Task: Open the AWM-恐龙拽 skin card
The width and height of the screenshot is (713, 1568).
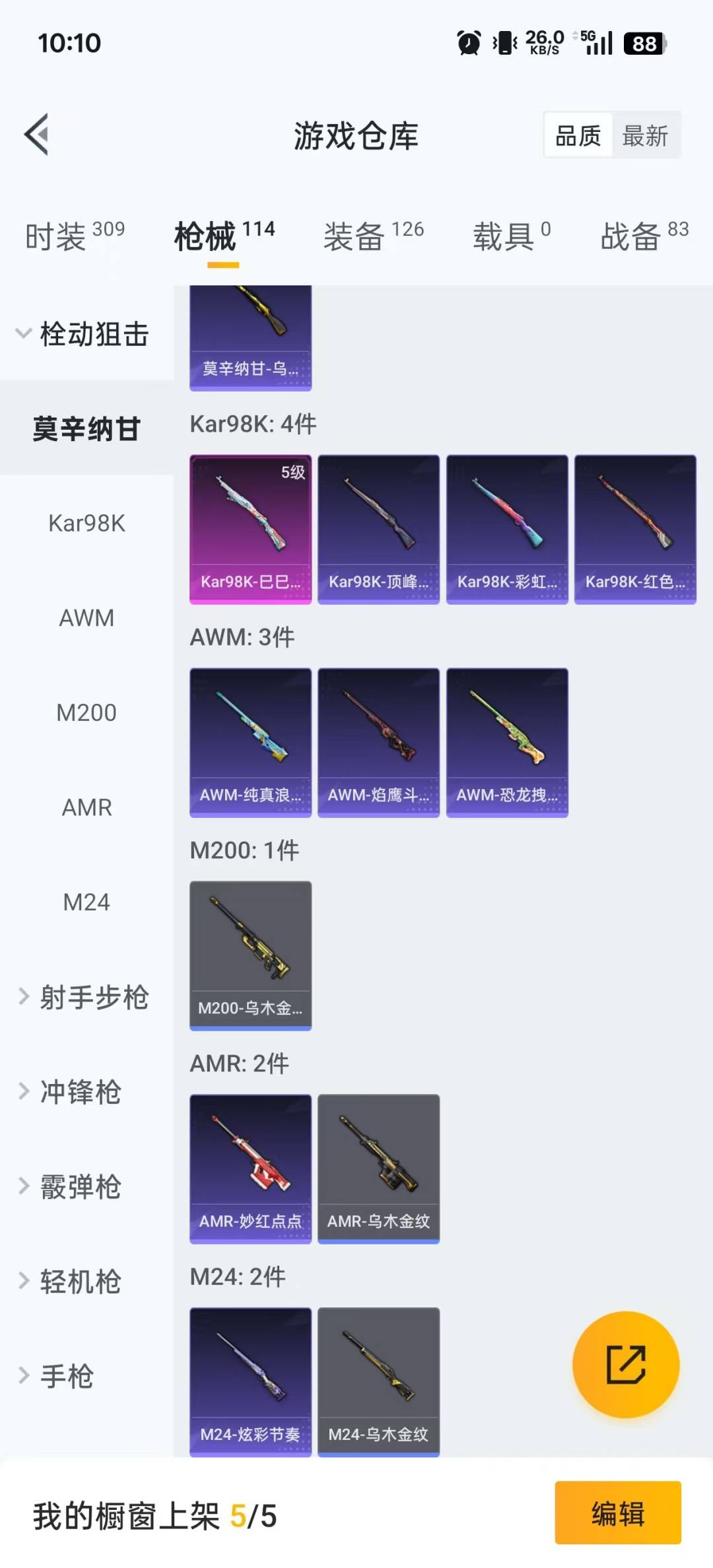Action: [507, 742]
